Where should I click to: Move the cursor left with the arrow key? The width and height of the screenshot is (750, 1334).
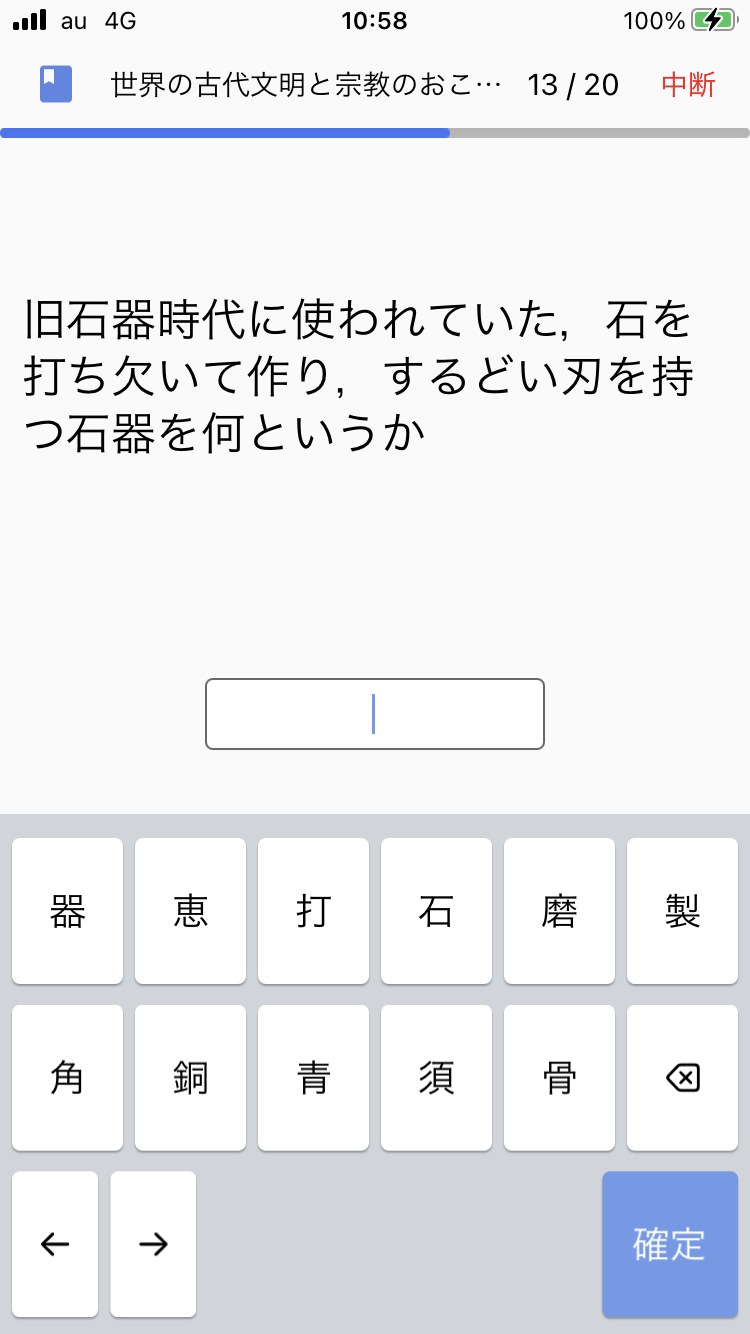click(55, 1244)
